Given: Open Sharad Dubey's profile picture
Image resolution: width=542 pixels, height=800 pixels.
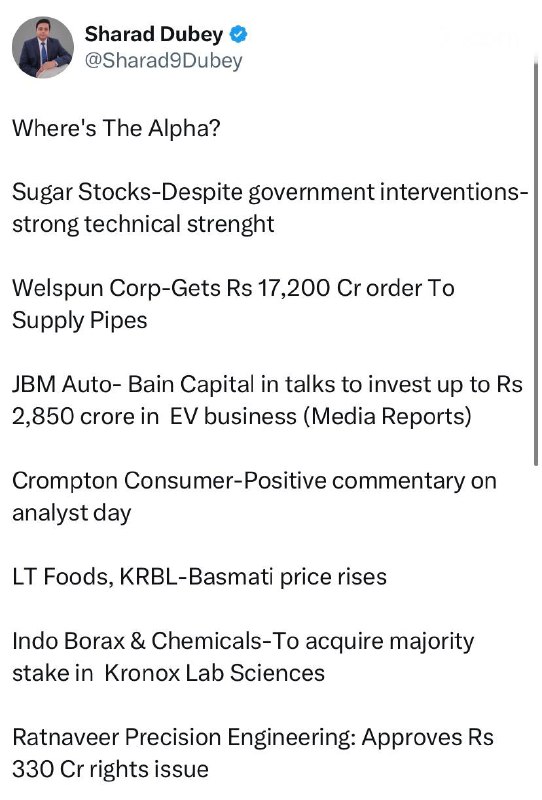Looking at the screenshot, I should tap(43, 47).
